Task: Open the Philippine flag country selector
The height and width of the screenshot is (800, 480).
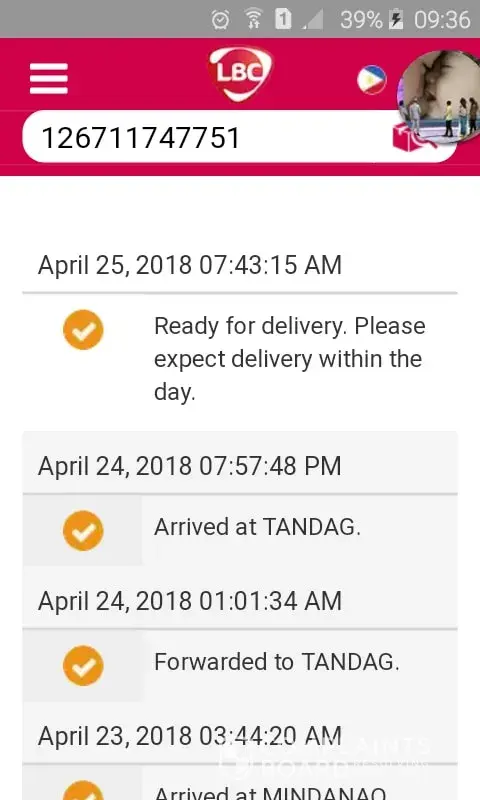Action: pos(372,80)
